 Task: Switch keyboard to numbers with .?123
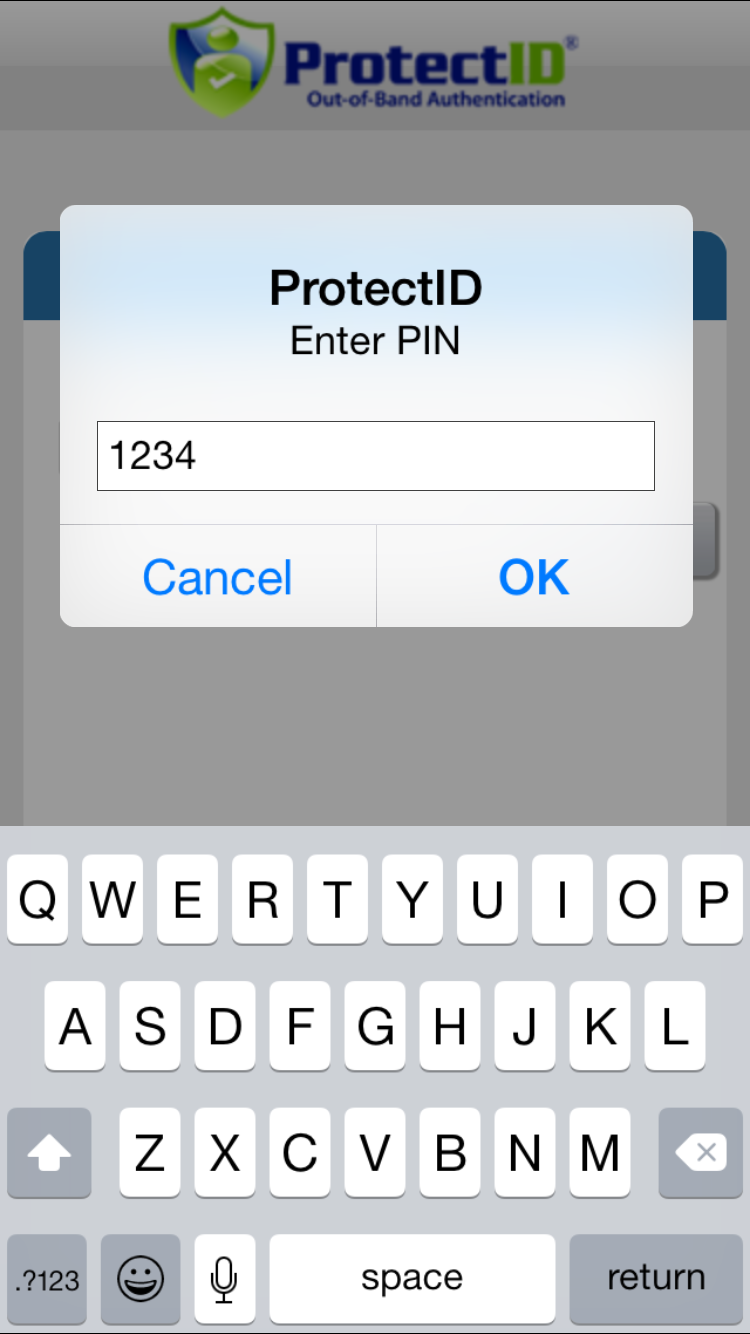(47, 1278)
